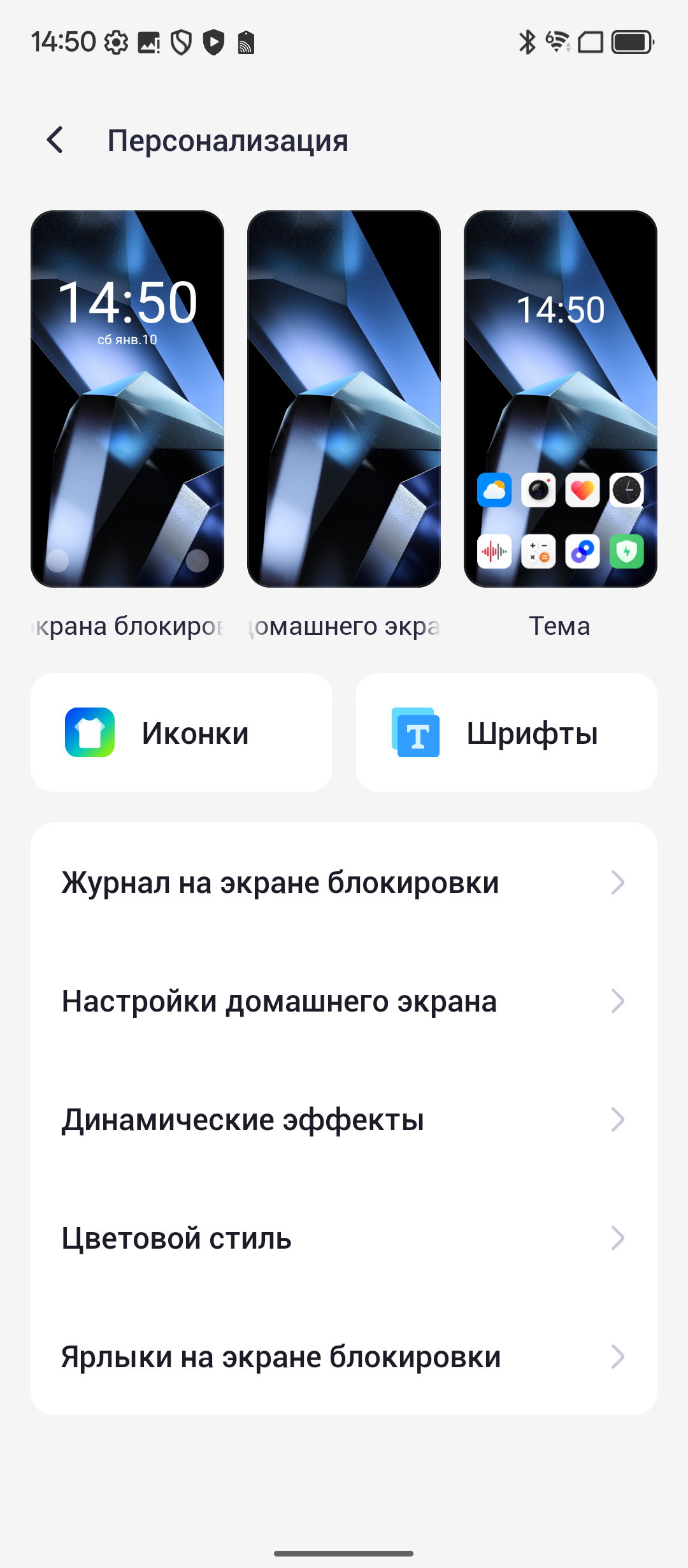Open lock screen wallpaper preview
Screen dimensions: 688x1568
[x=127, y=399]
